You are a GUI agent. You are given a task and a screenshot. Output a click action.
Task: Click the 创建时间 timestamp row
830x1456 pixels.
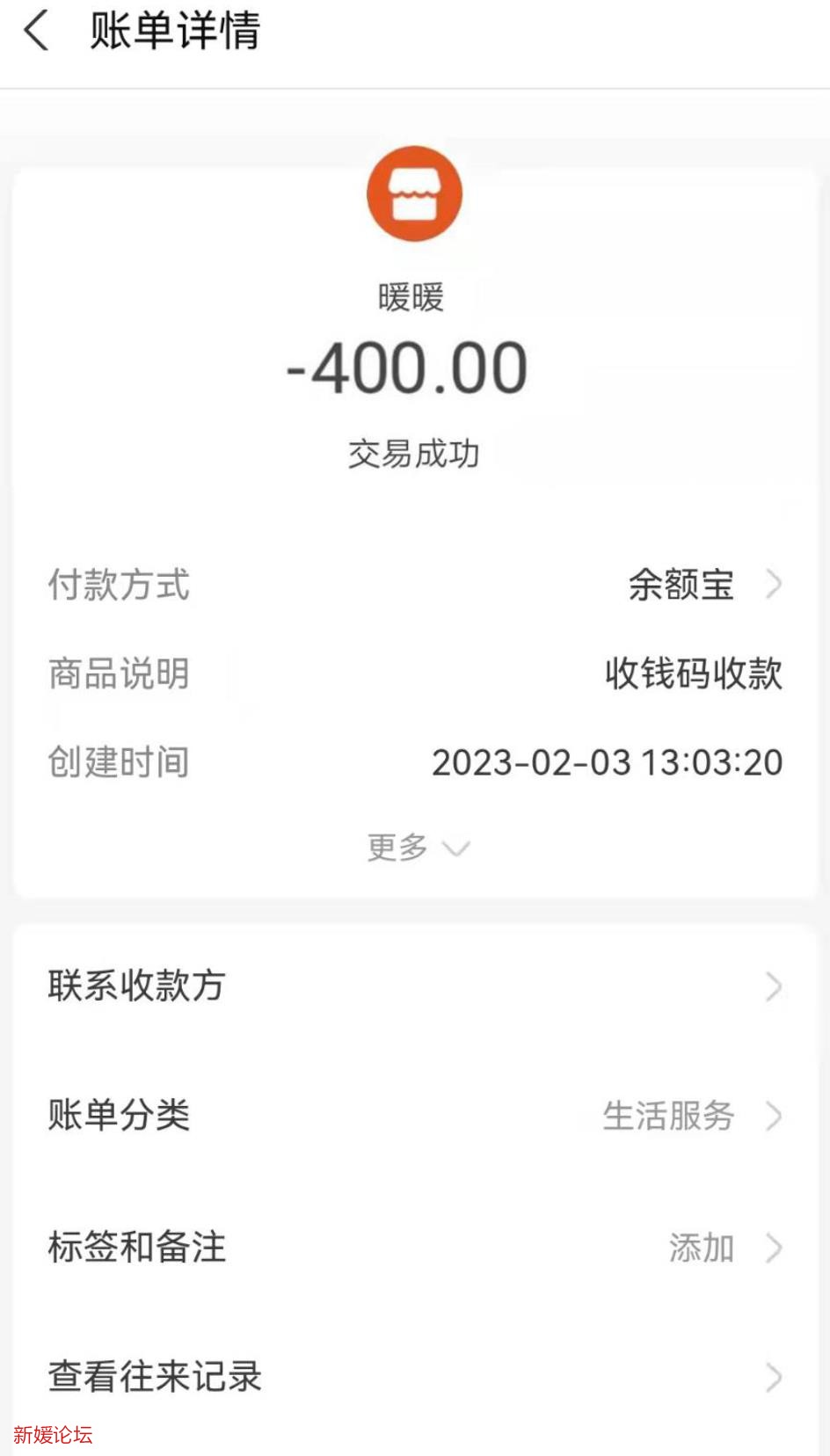[415, 763]
